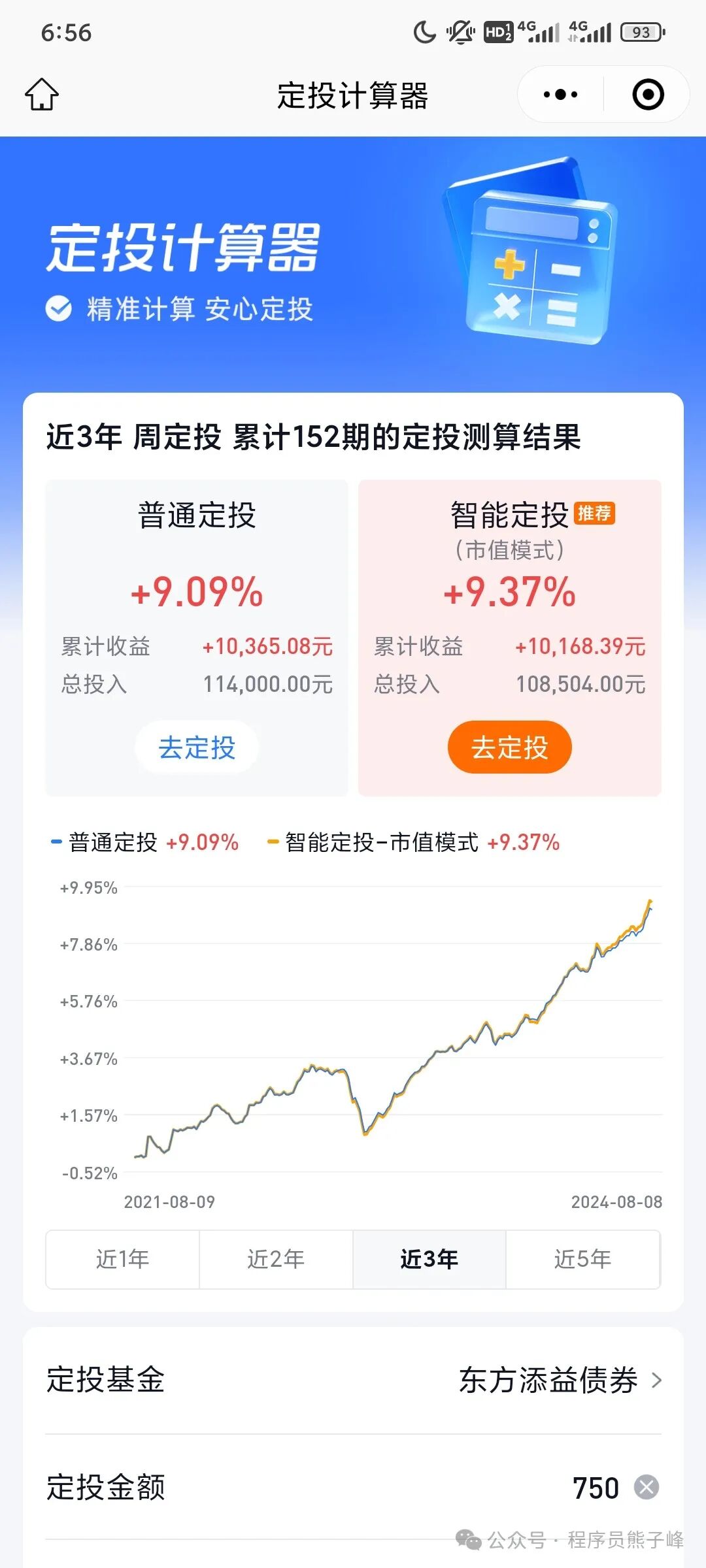The width and height of the screenshot is (706, 1568).
Task: Open the mini-program more options menu
Action: click(560, 95)
